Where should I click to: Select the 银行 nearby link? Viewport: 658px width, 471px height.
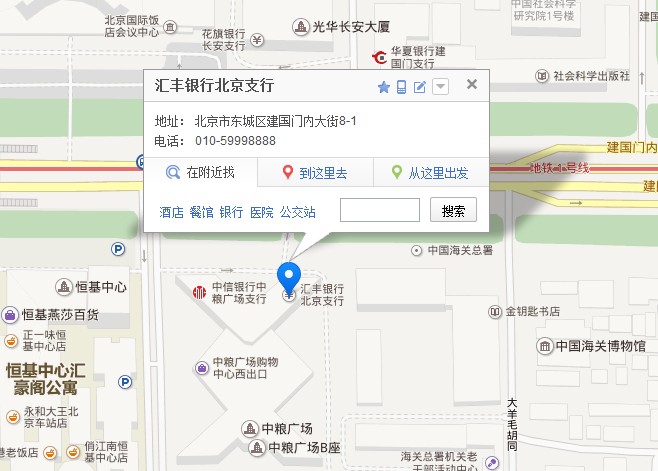[231, 212]
